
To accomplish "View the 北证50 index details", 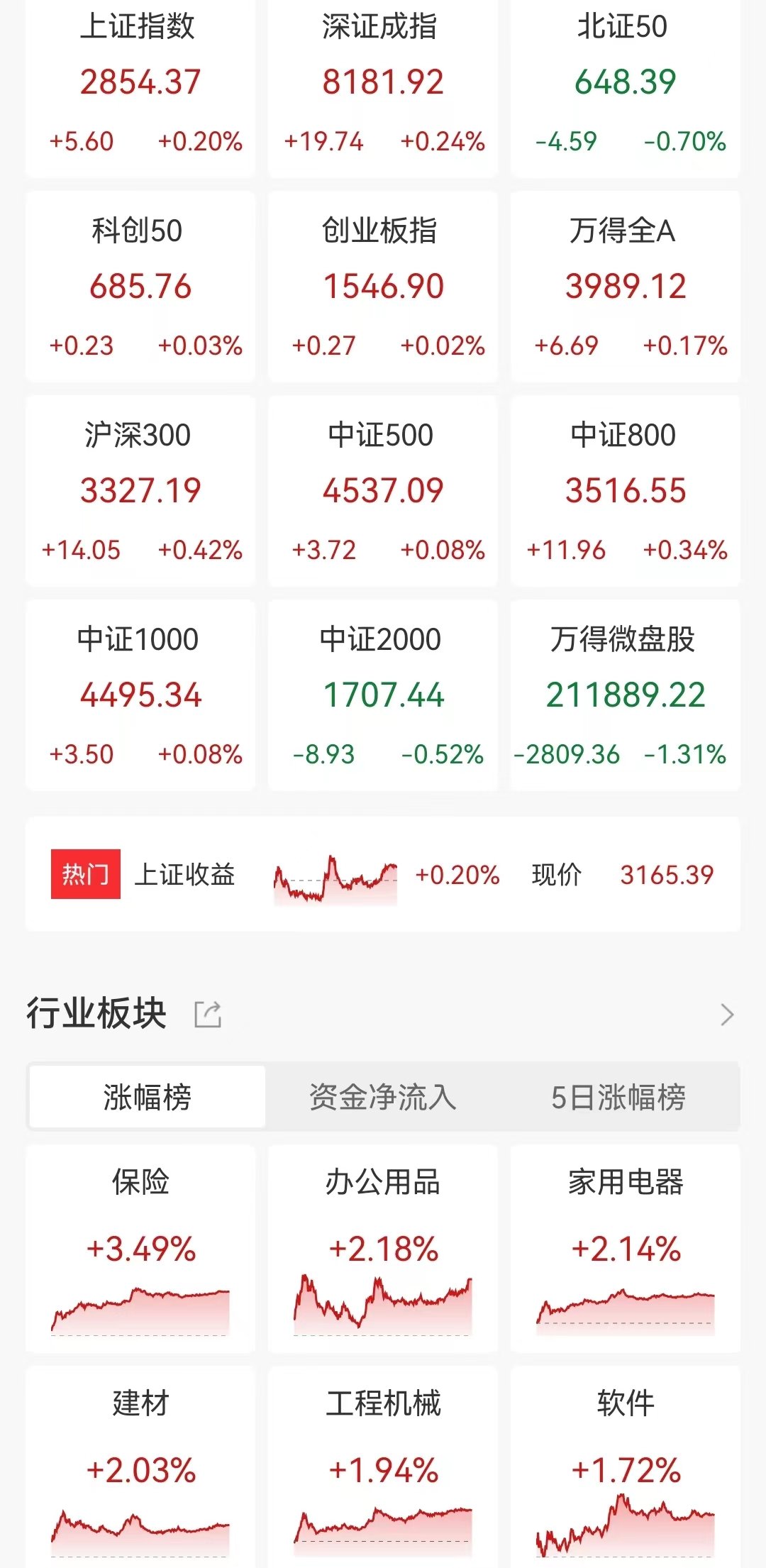I will (626, 88).
